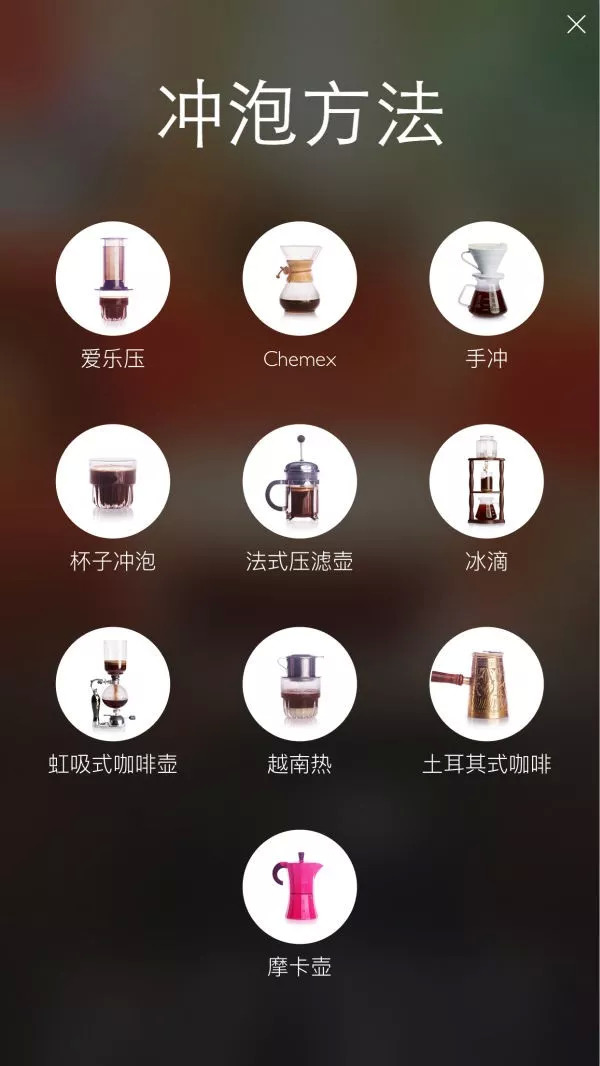This screenshot has height=1066, width=600.
Task: Close the 冲泡方法 brewing methods screen
Action: tap(576, 25)
